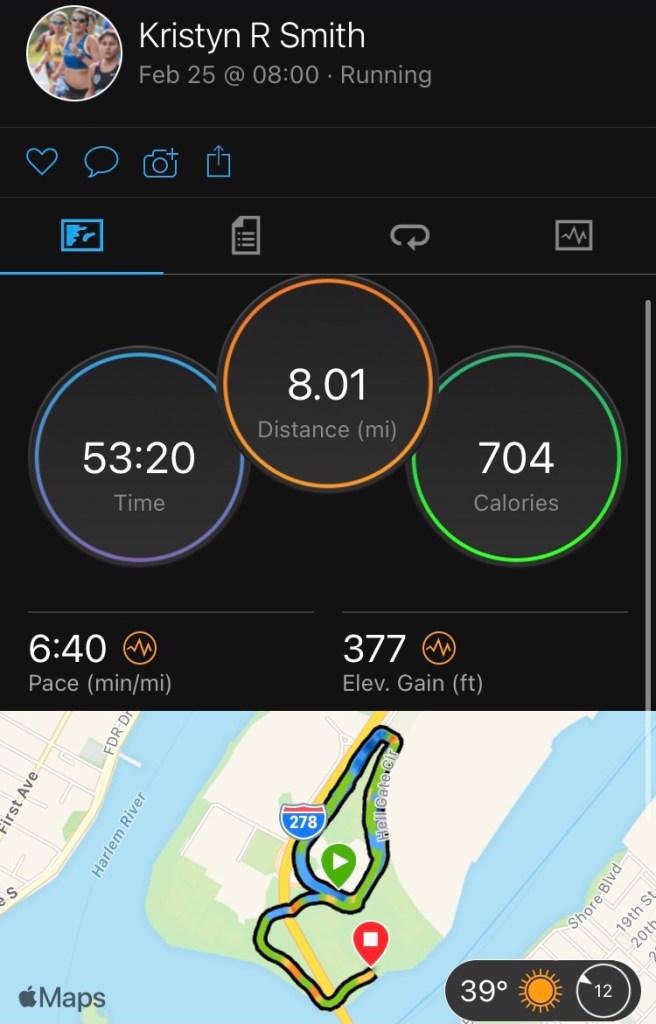Switch to the stats details tab
Image resolution: width=656 pixels, height=1024 pixels.
[245, 236]
